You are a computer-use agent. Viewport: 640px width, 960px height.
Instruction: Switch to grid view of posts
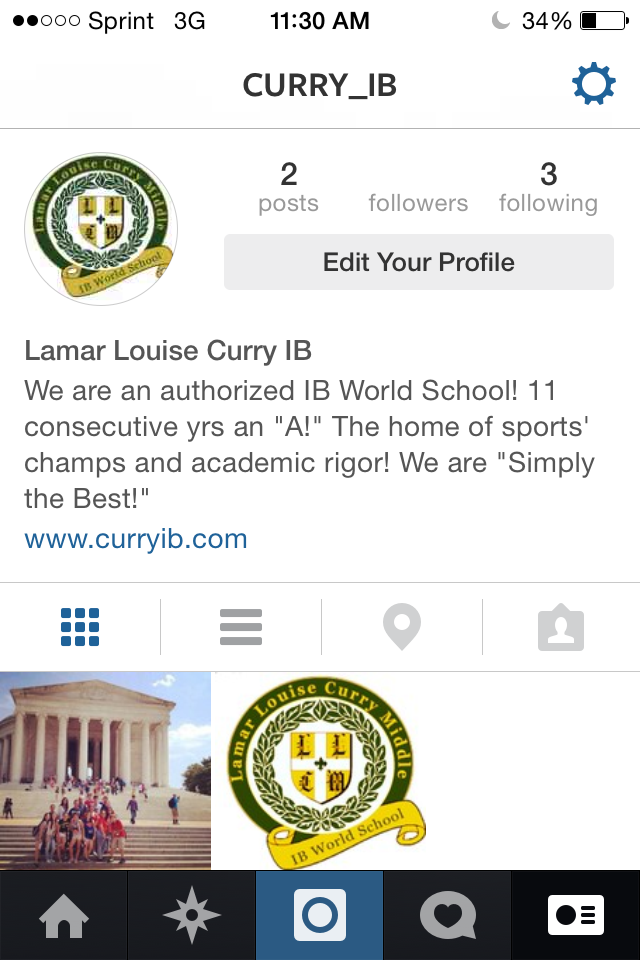pos(80,627)
